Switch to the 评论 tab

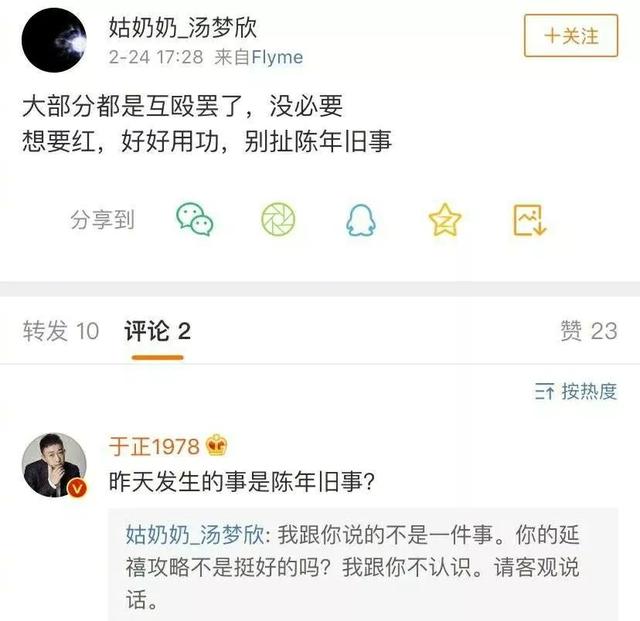tap(157, 331)
